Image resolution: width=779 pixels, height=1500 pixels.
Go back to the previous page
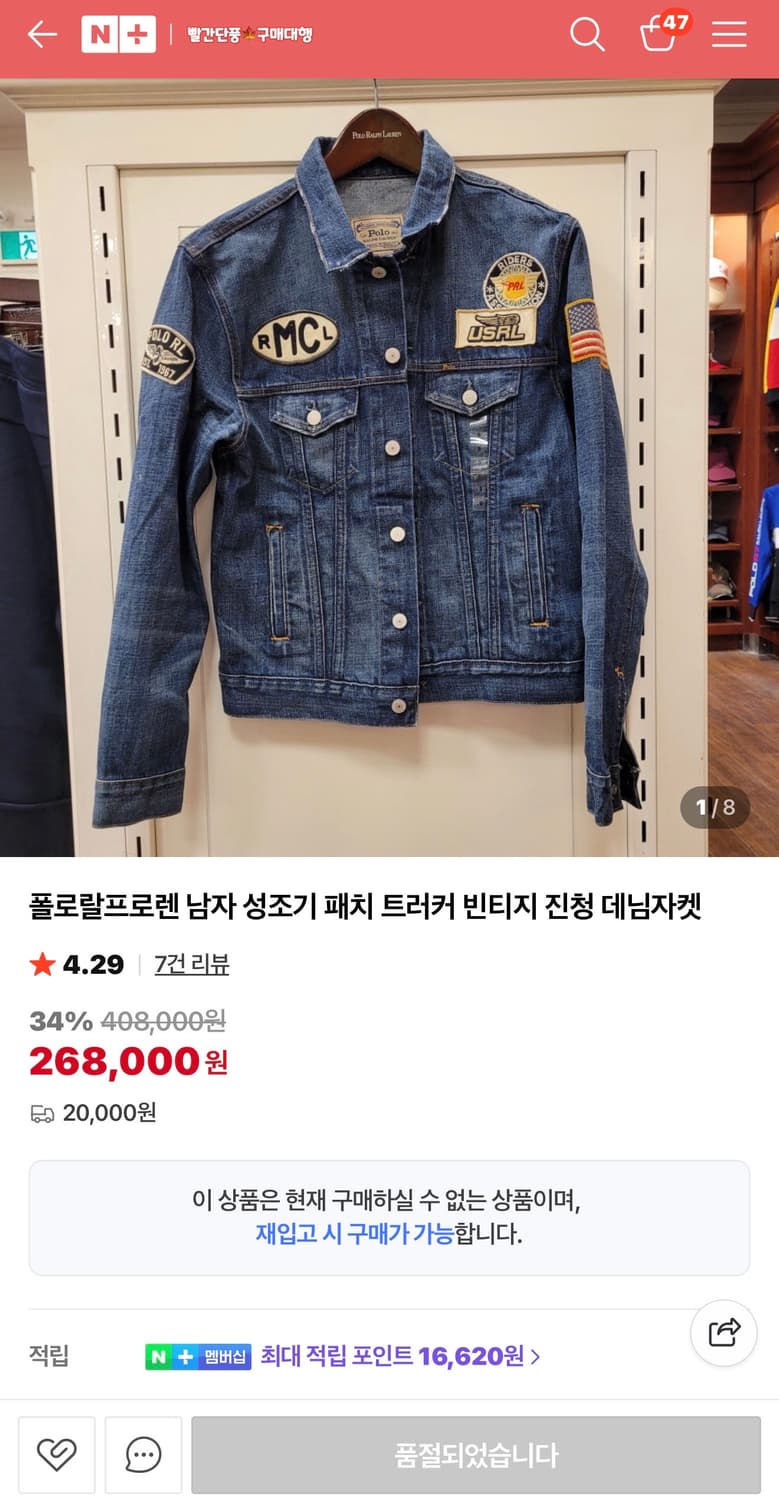point(40,34)
